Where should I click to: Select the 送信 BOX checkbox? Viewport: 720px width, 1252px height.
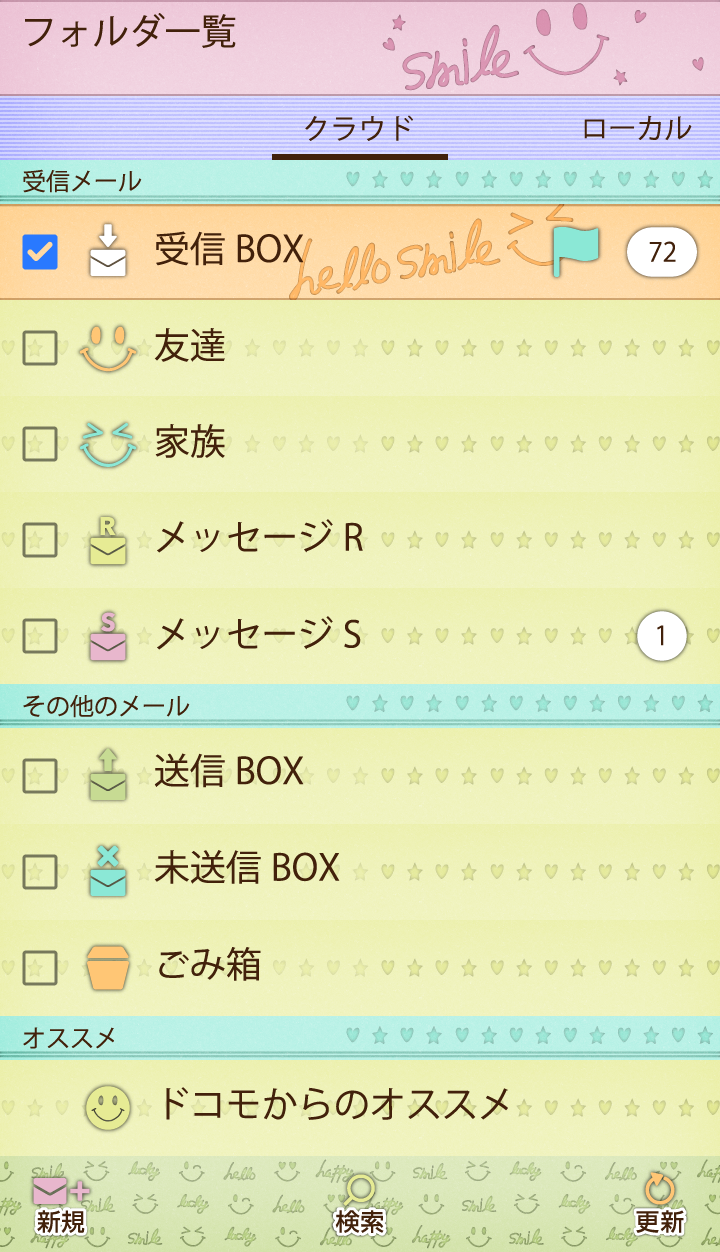click(x=40, y=775)
